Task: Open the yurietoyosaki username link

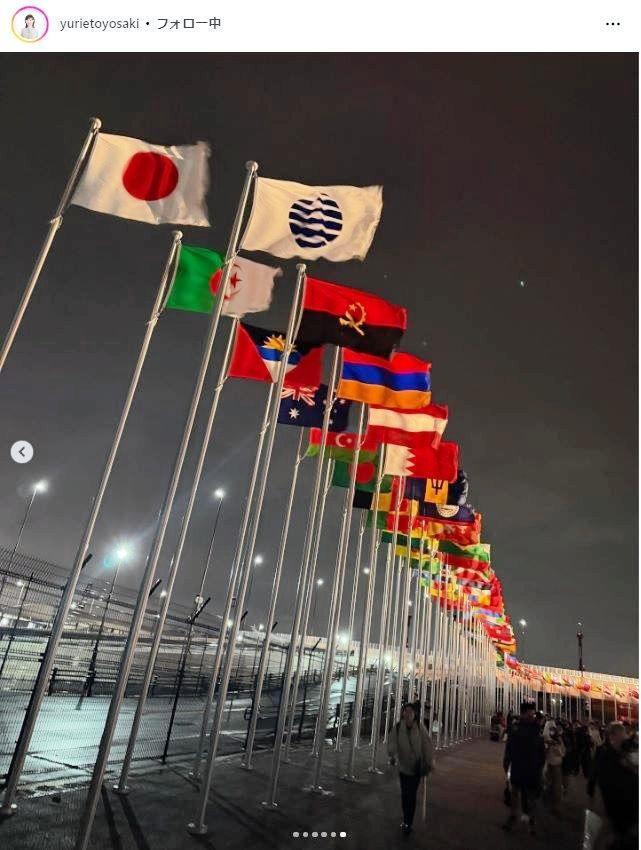Action: click(97, 24)
